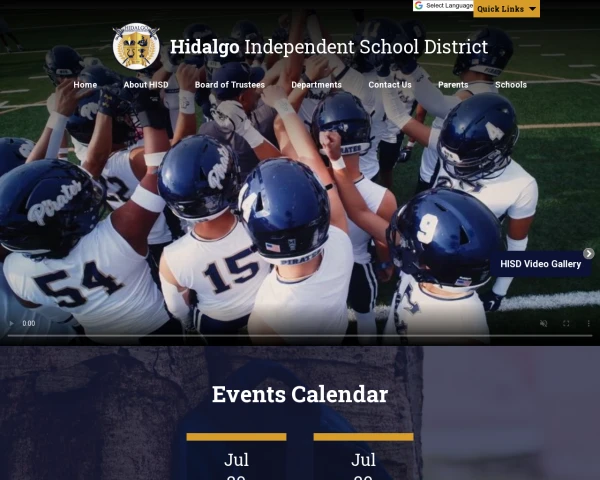Play the background video
Viewport: 600px width, 480px height.
(x=11, y=323)
